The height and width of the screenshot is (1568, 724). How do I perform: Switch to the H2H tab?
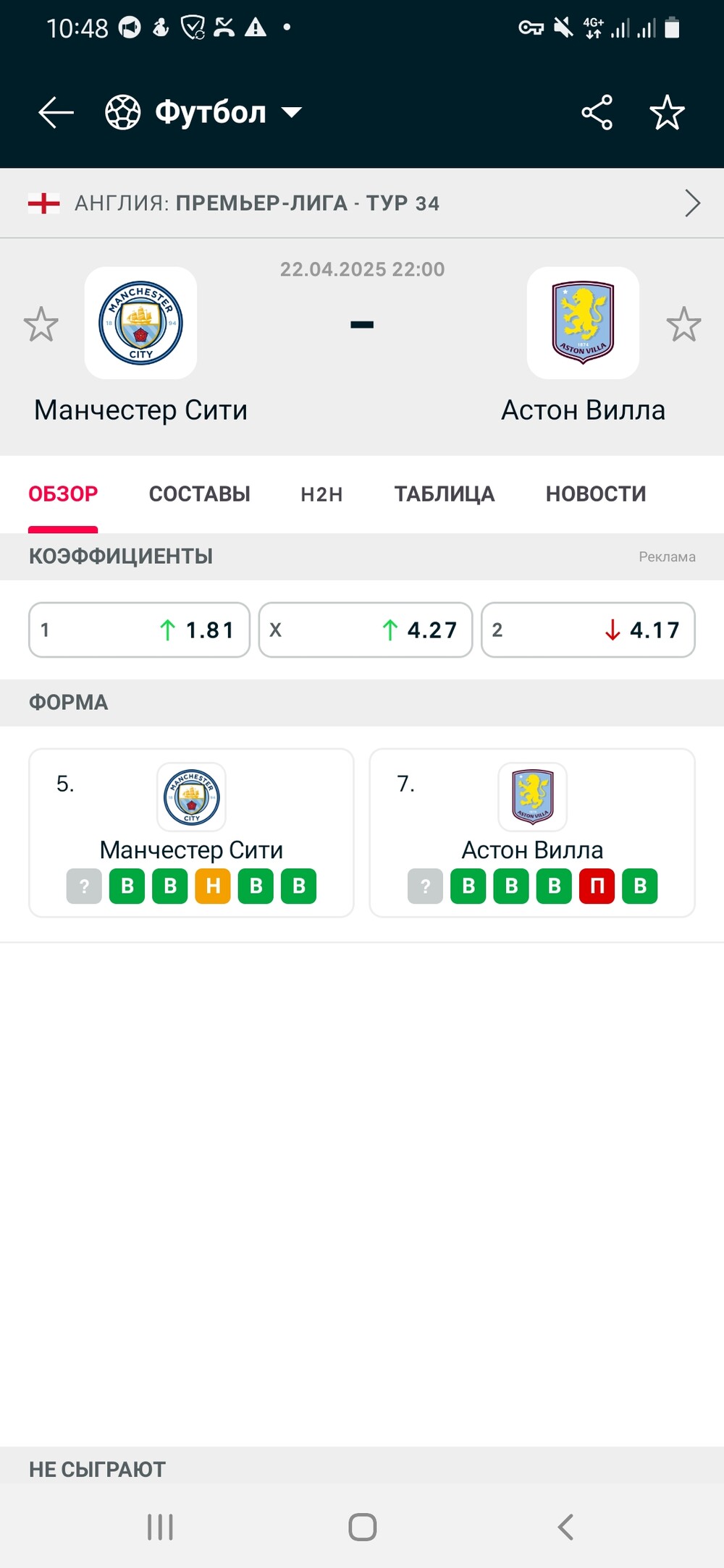click(x=321, y=494)
